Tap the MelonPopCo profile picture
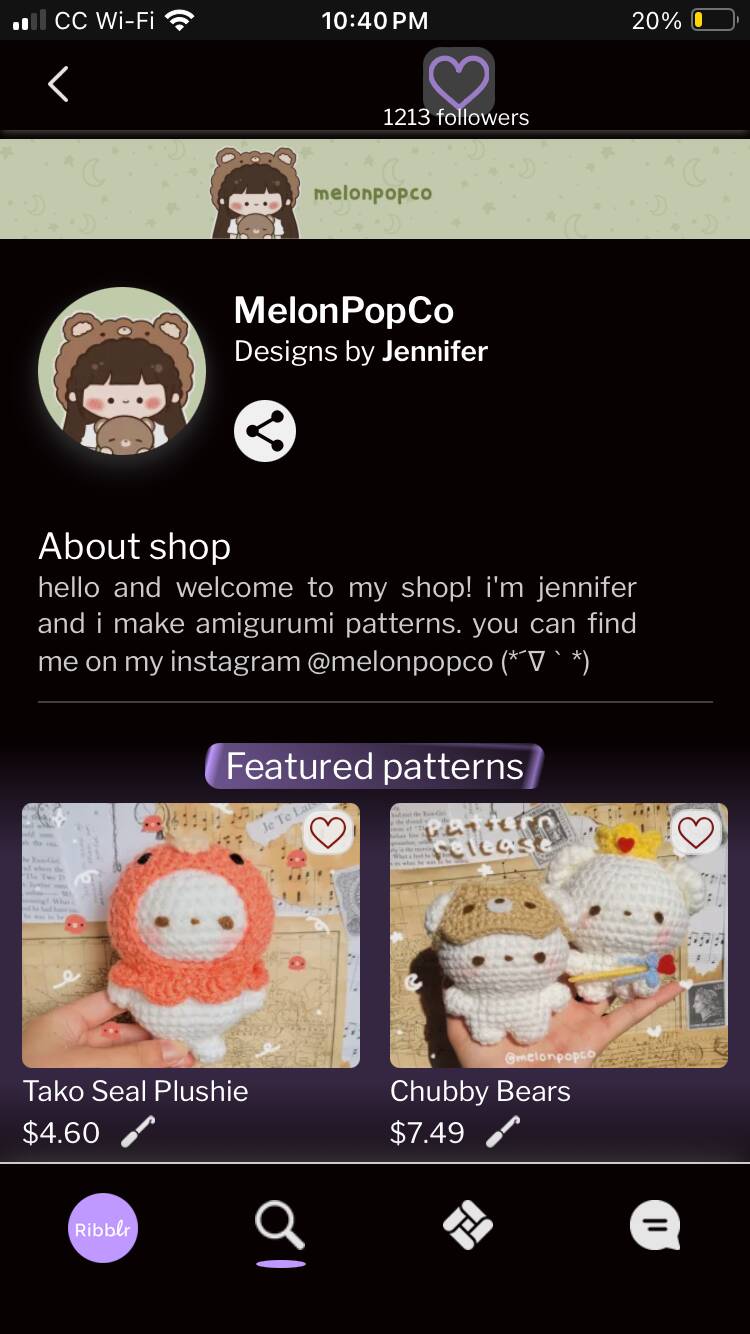 click(122, 371)
